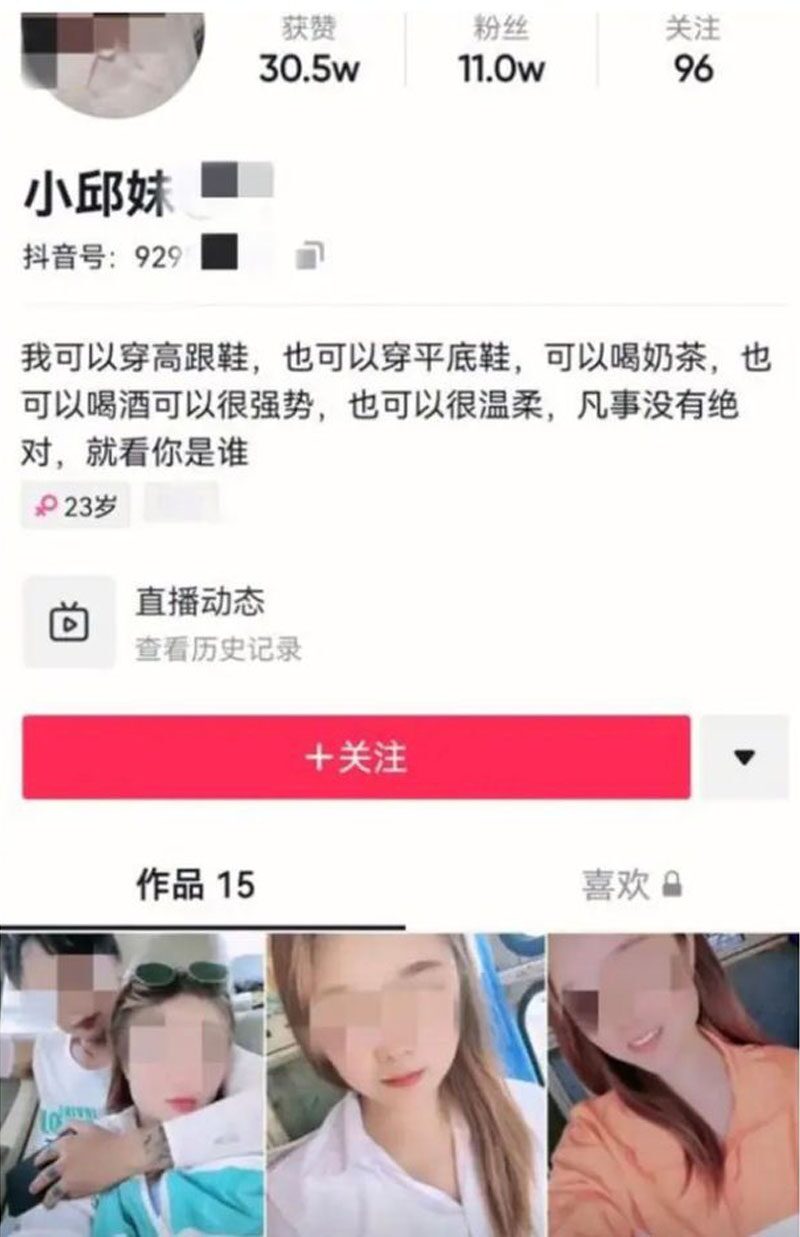Open the video with the couple

(x=131, y=1085)
